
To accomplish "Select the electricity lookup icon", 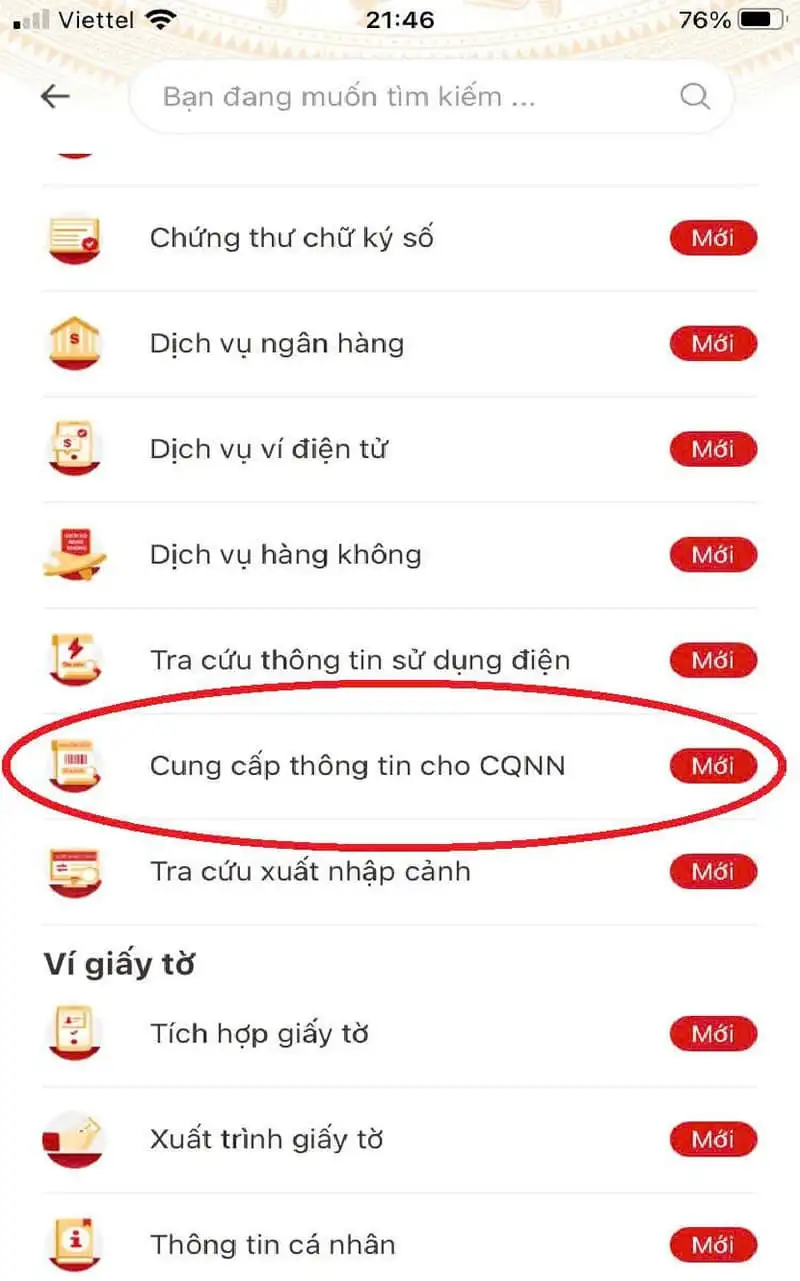I will pyautogui.click(x=75, y=660).
